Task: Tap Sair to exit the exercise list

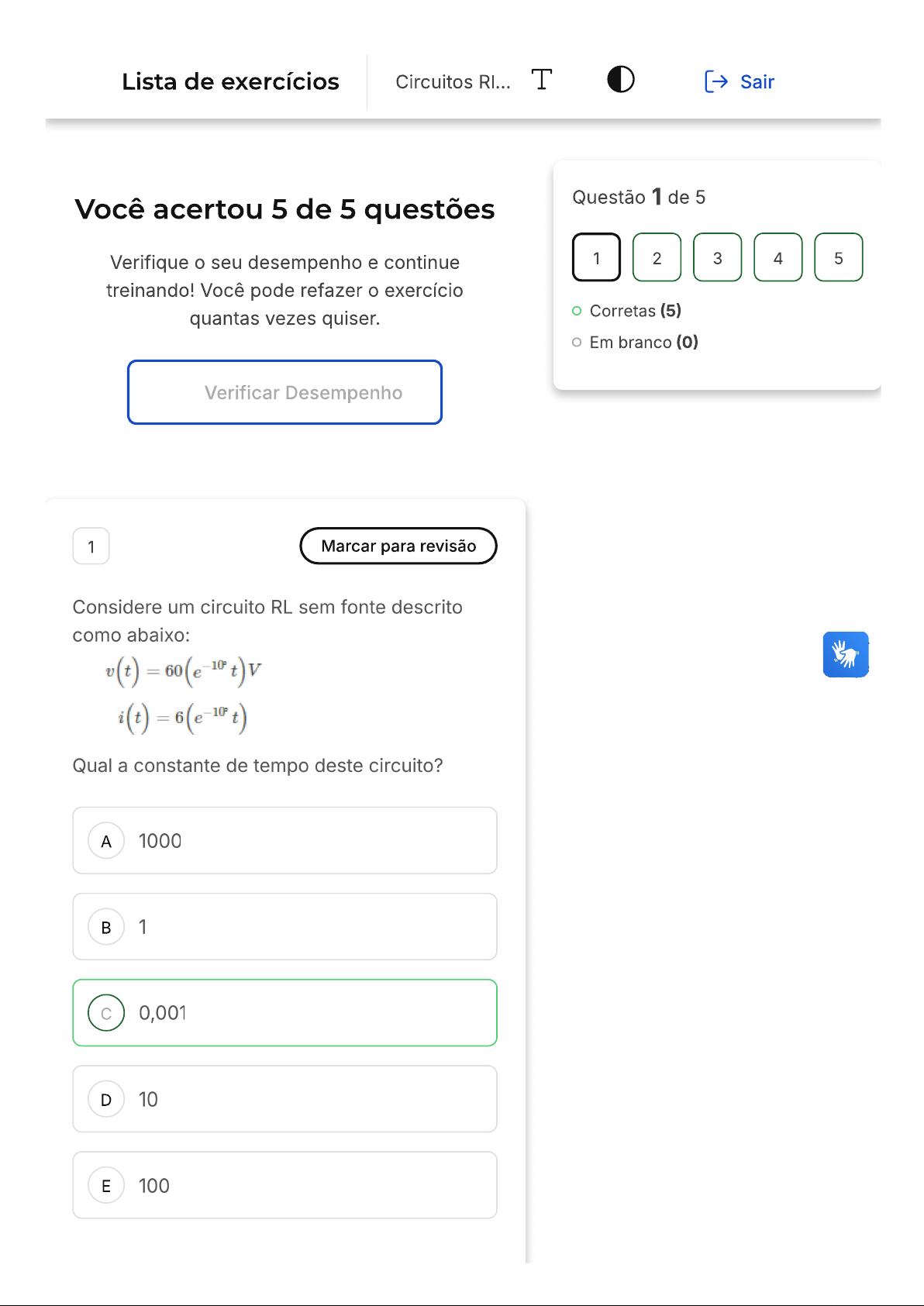Action: [739, 81]
